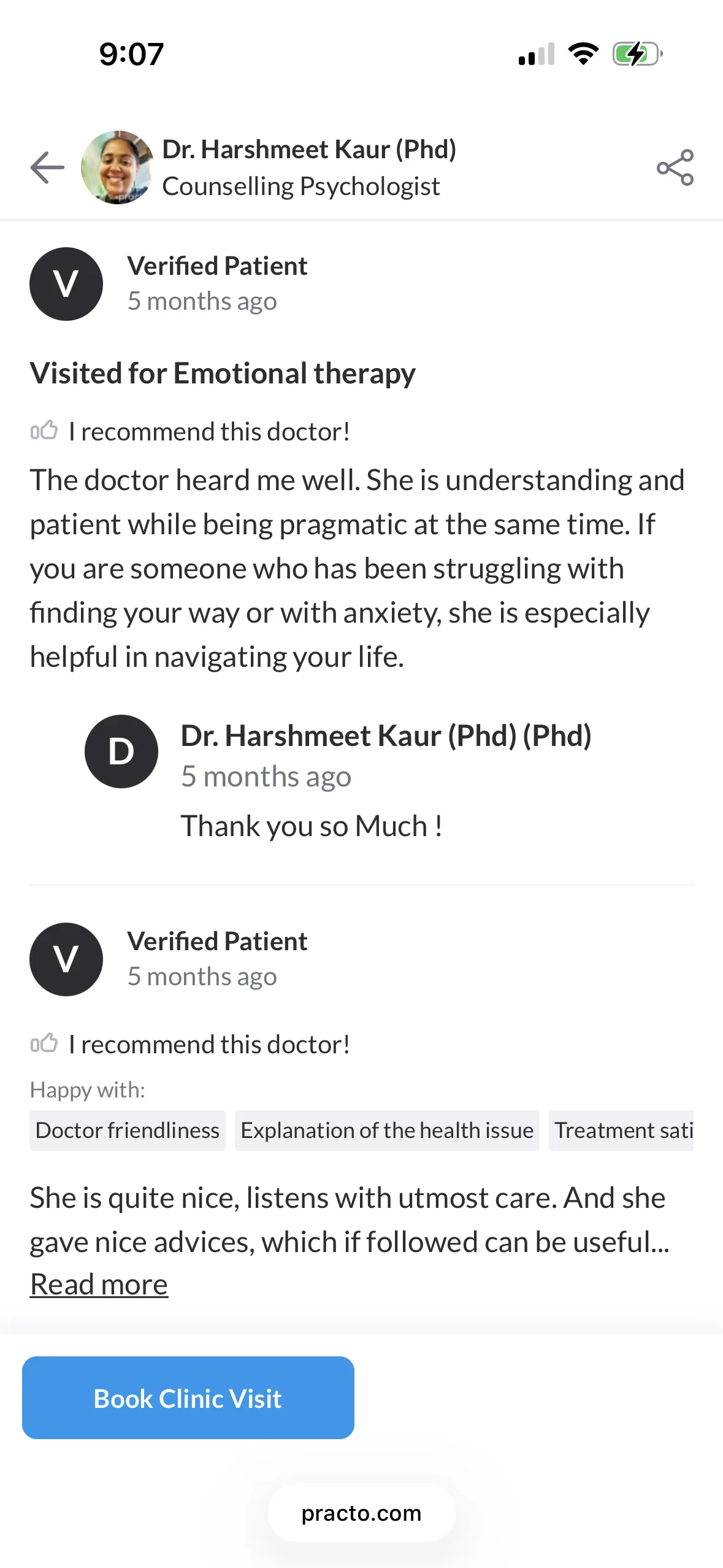The width and height of the screenshot is (723, 1568).
Task: Tap the practo.com address pill
Action: (x=361, y=1513)
